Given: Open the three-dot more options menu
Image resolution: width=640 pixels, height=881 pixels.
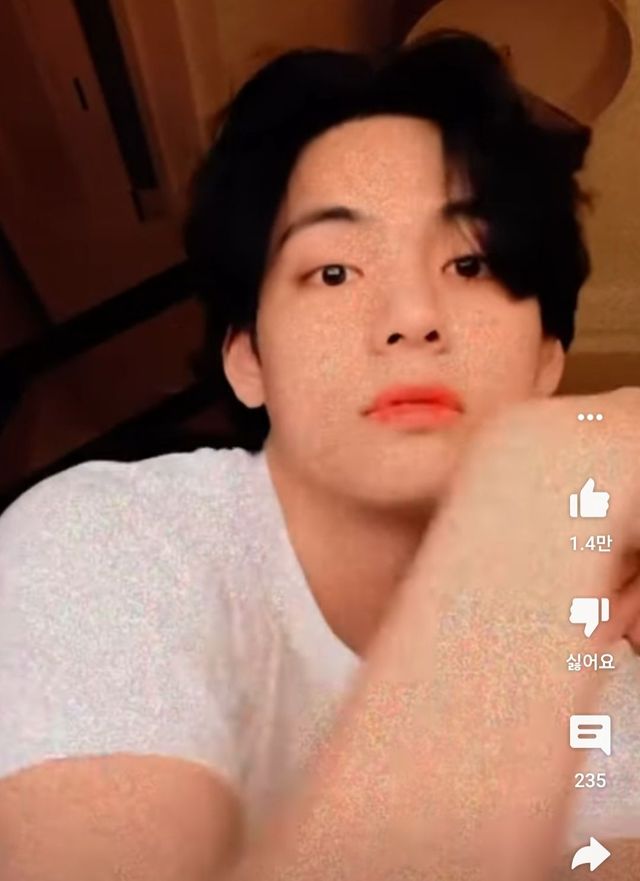Looking at the screenshot, I should [x=590, y=417].
